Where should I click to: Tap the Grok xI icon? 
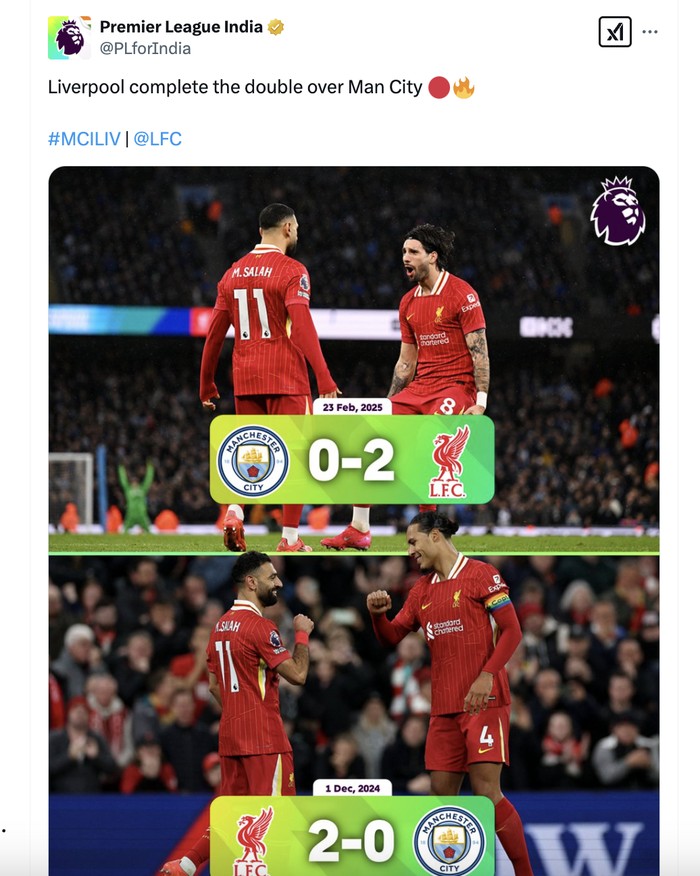[x=614, y=32]
